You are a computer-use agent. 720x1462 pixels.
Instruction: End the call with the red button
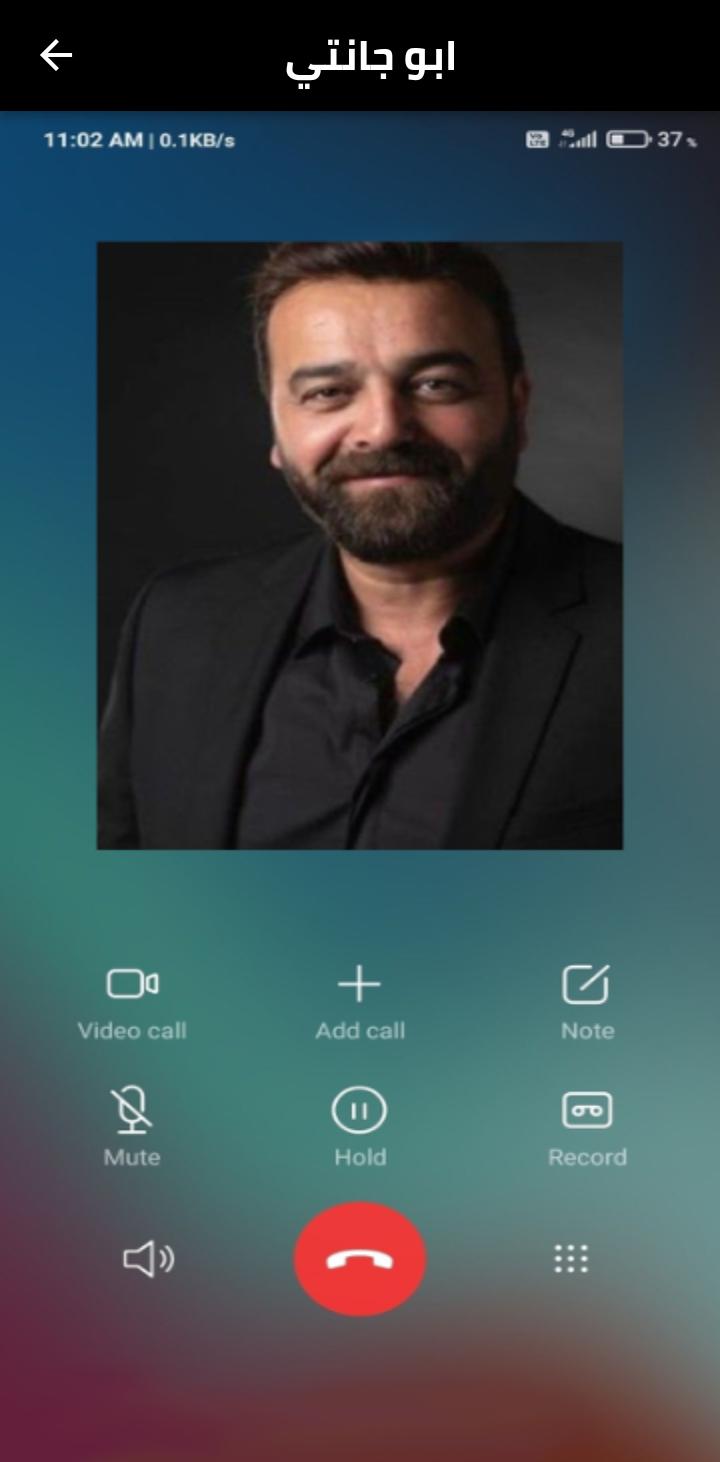(x=360, y=1259)
